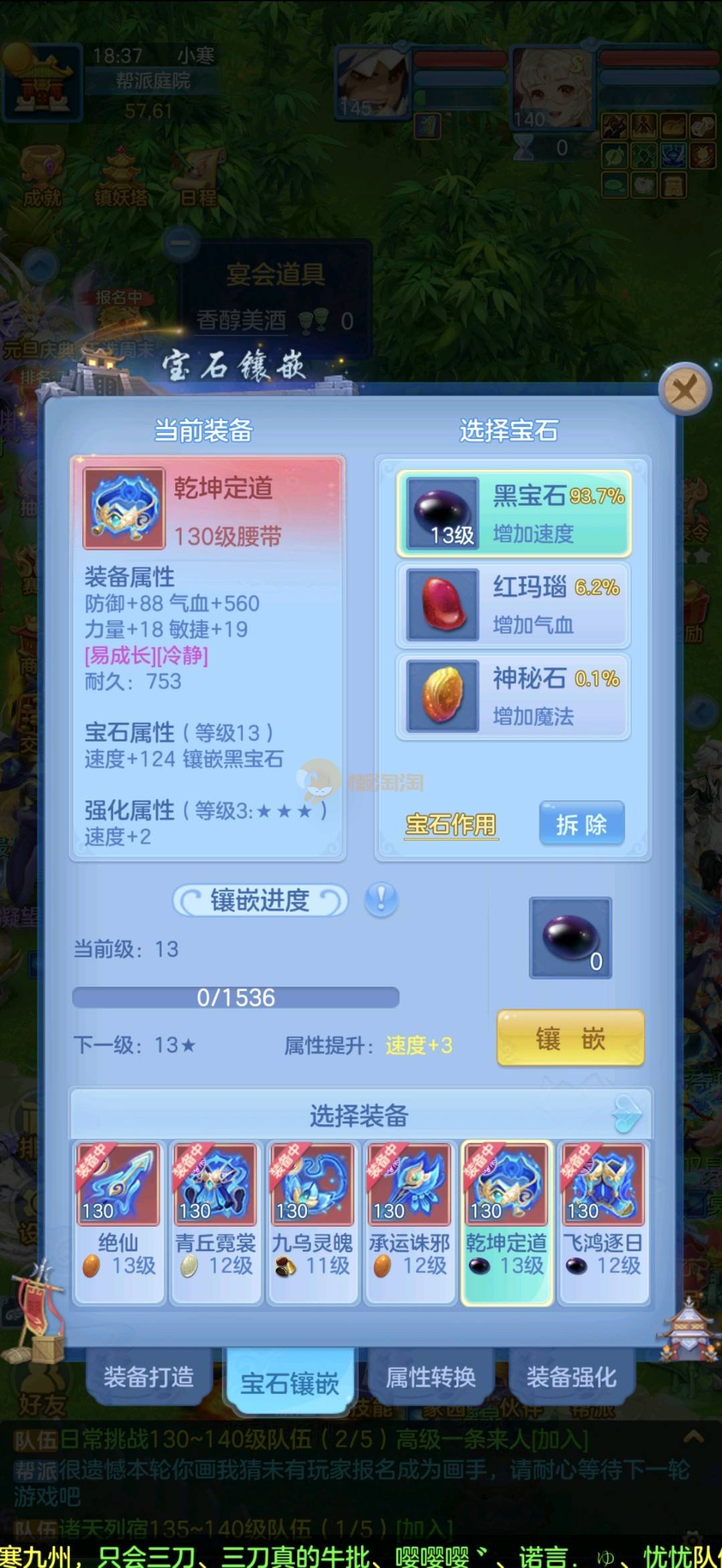Open the 宝石作用 link
722x1568 pixels.
451,825
